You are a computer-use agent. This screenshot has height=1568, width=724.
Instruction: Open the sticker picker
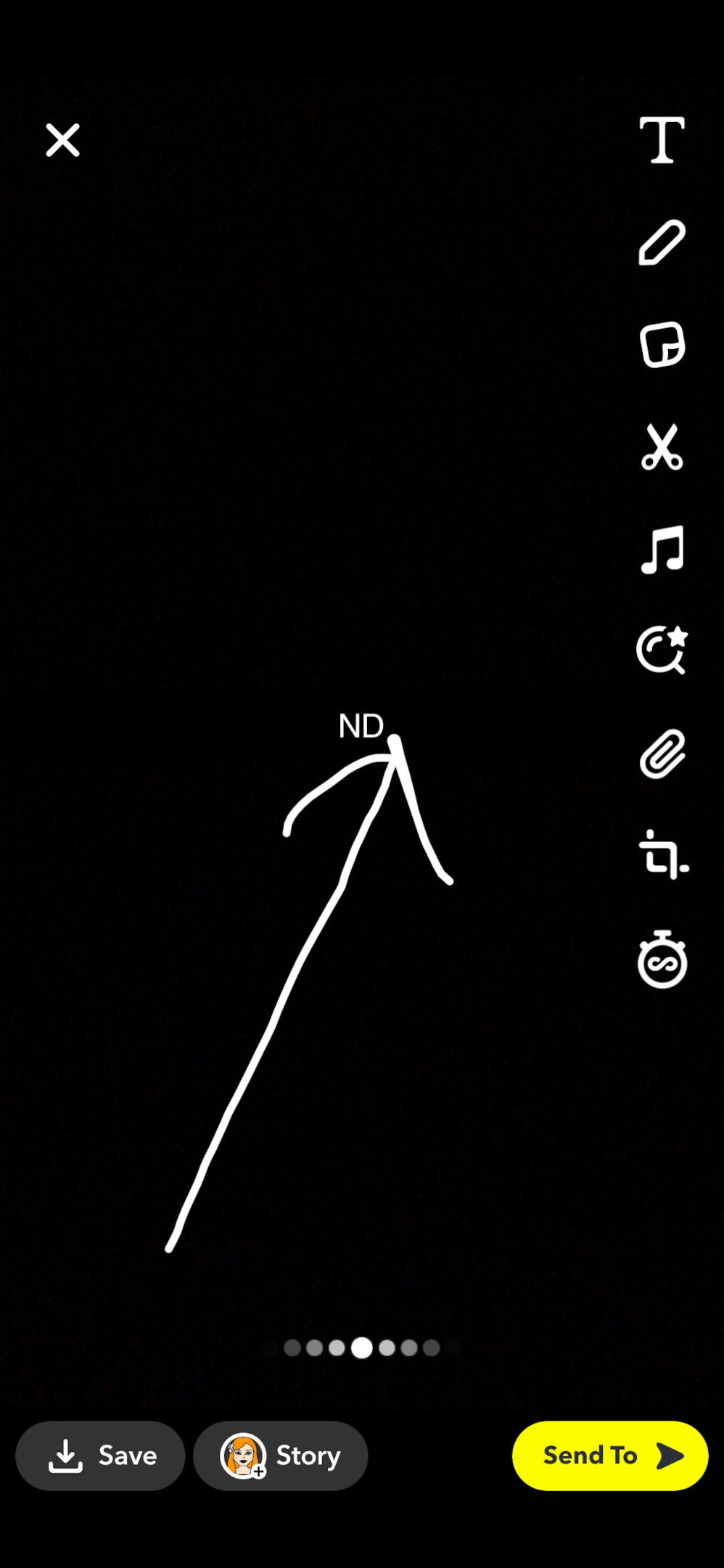point(662,345)
